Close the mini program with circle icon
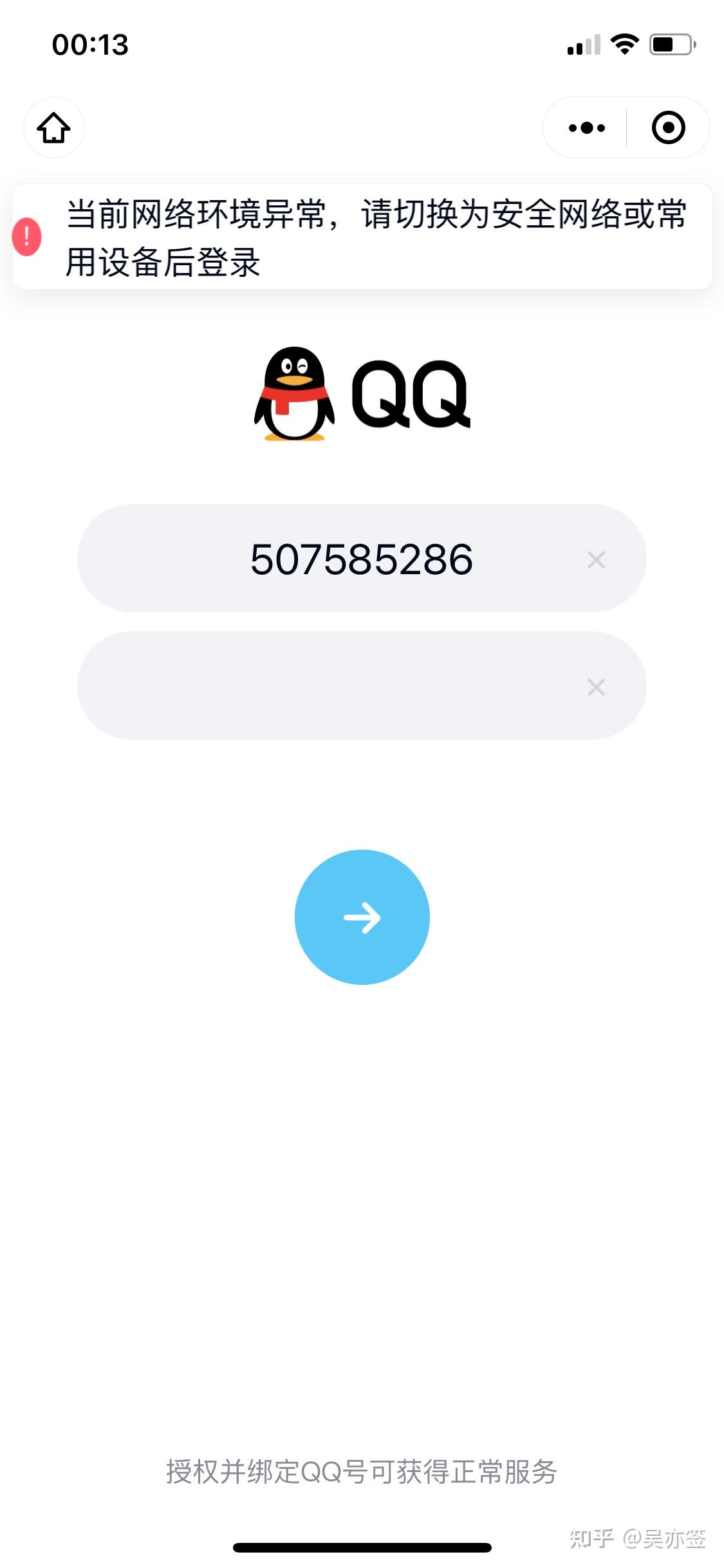724x1568 pixels. (668, 127)
